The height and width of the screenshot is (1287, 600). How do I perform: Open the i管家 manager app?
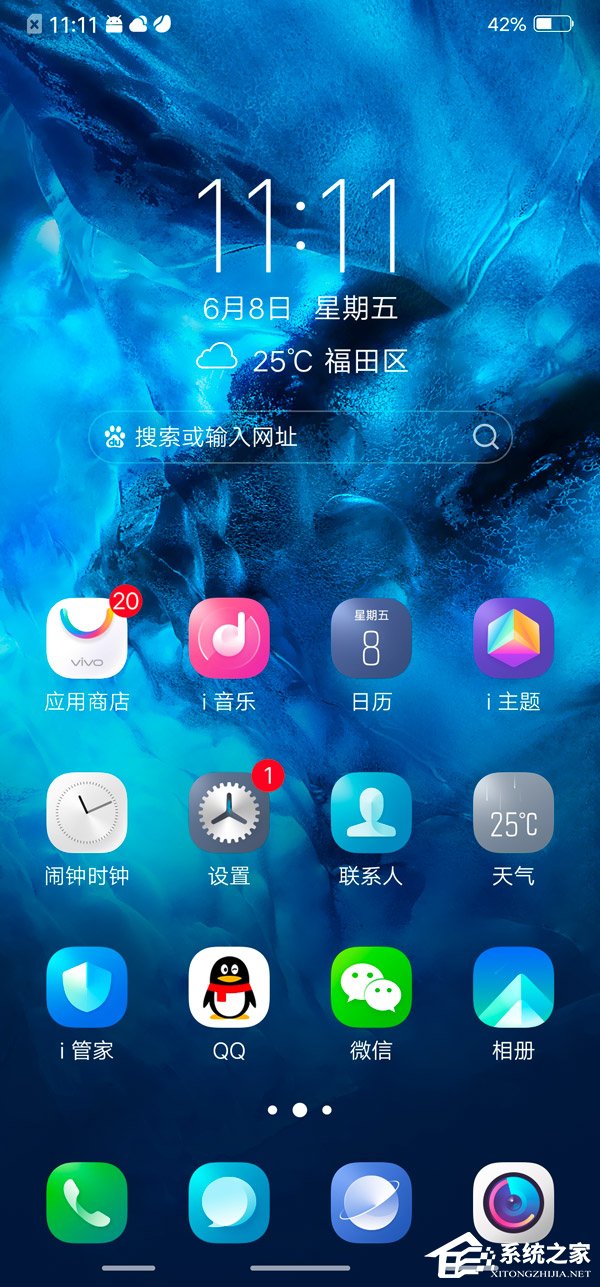pyautogui.click(x=87, y=987)
